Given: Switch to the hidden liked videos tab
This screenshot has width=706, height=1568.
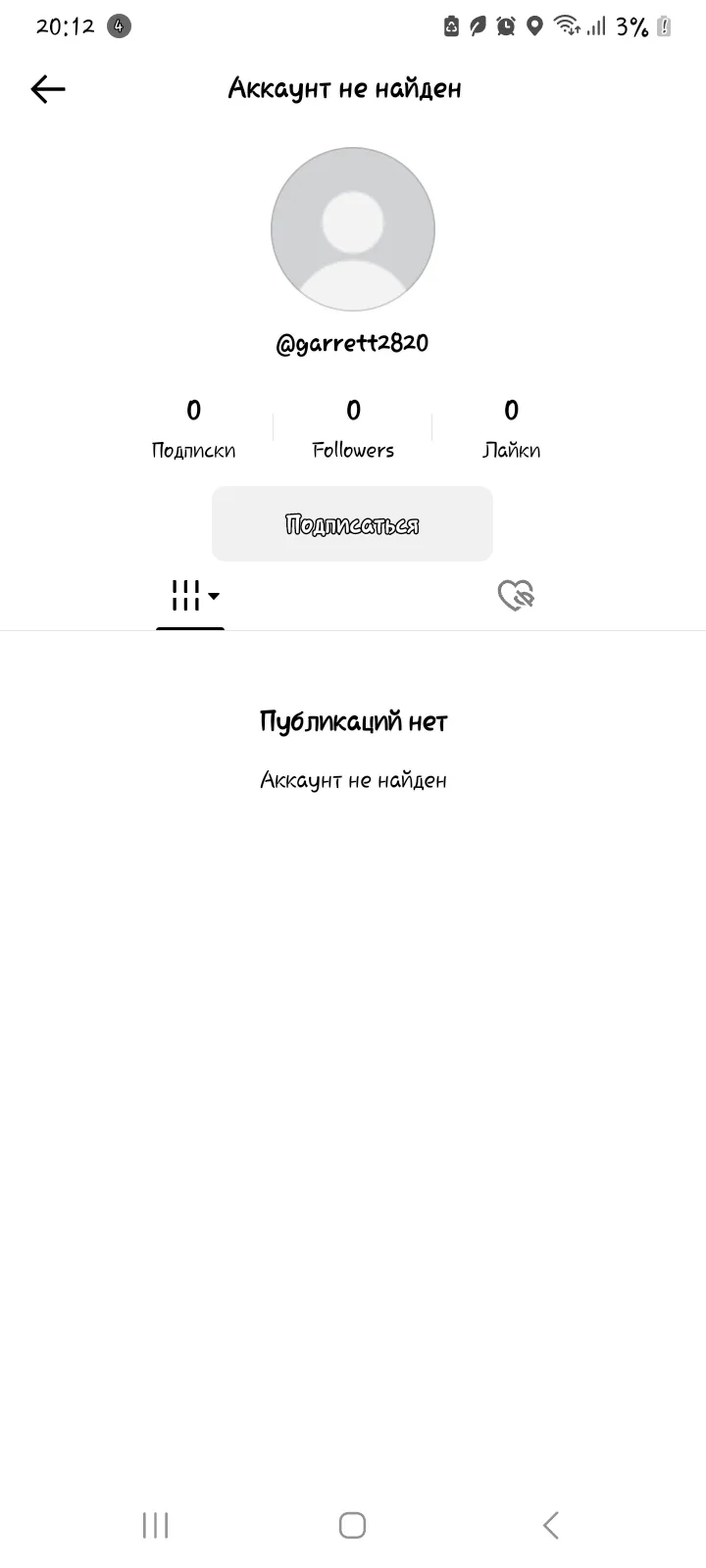Looking at the screenshot, I should 516,595.
